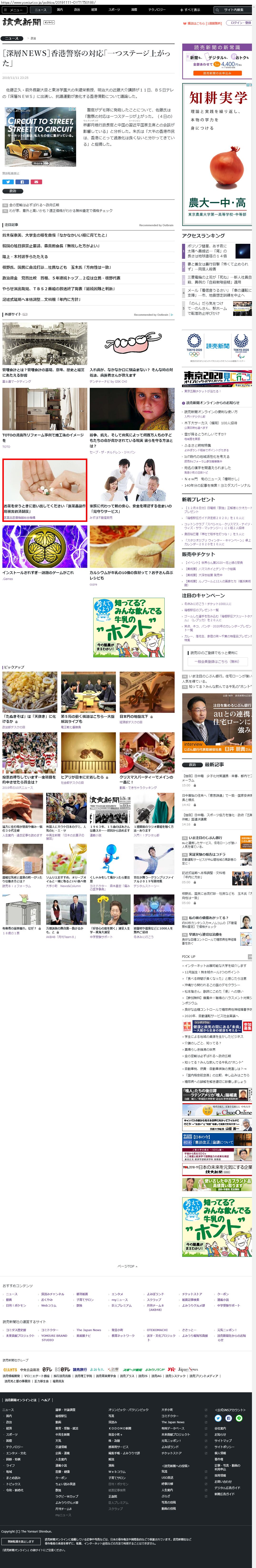256x1568 pixels.
Task: Open The Japan News footer link
Action: 89,1330
